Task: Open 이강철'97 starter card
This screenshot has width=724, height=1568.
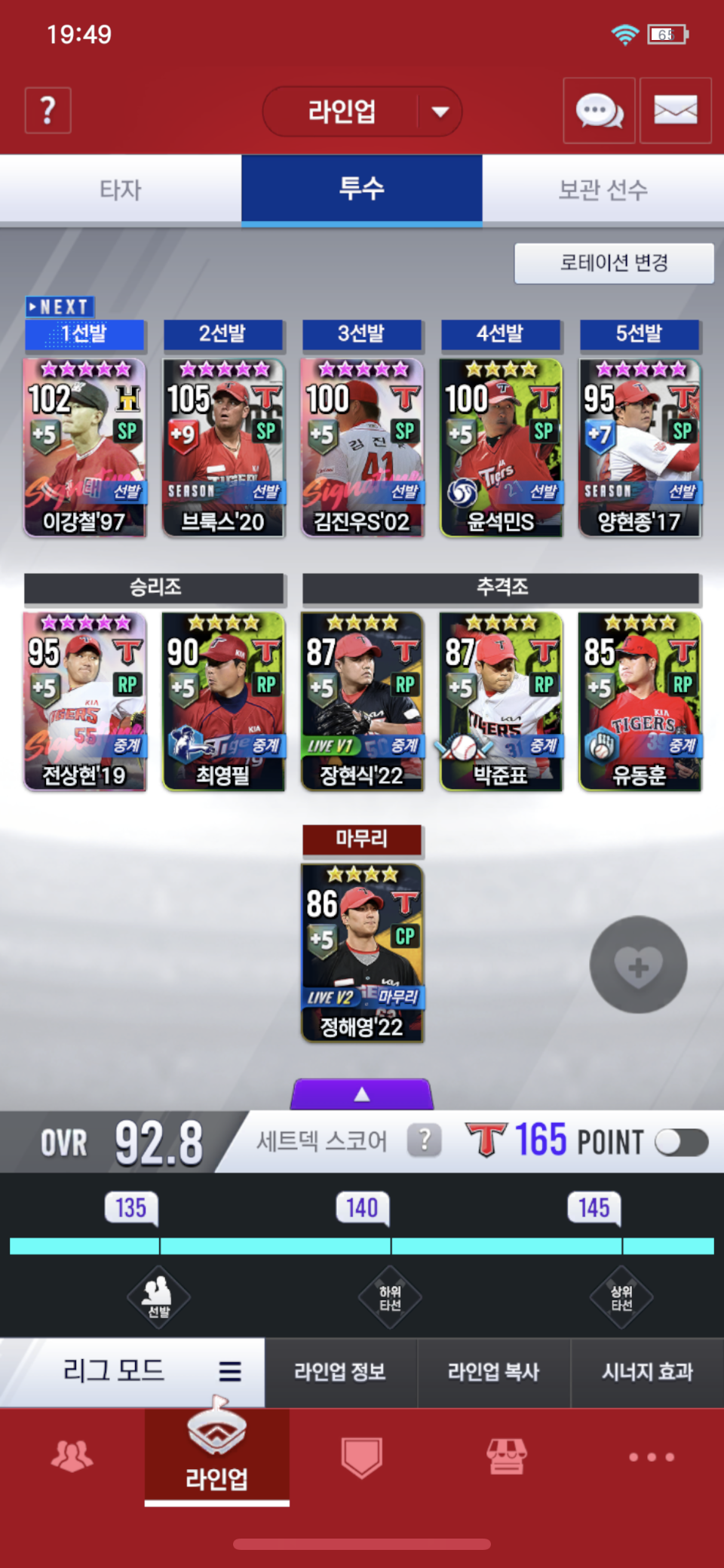Action: [x=84, y=447]
